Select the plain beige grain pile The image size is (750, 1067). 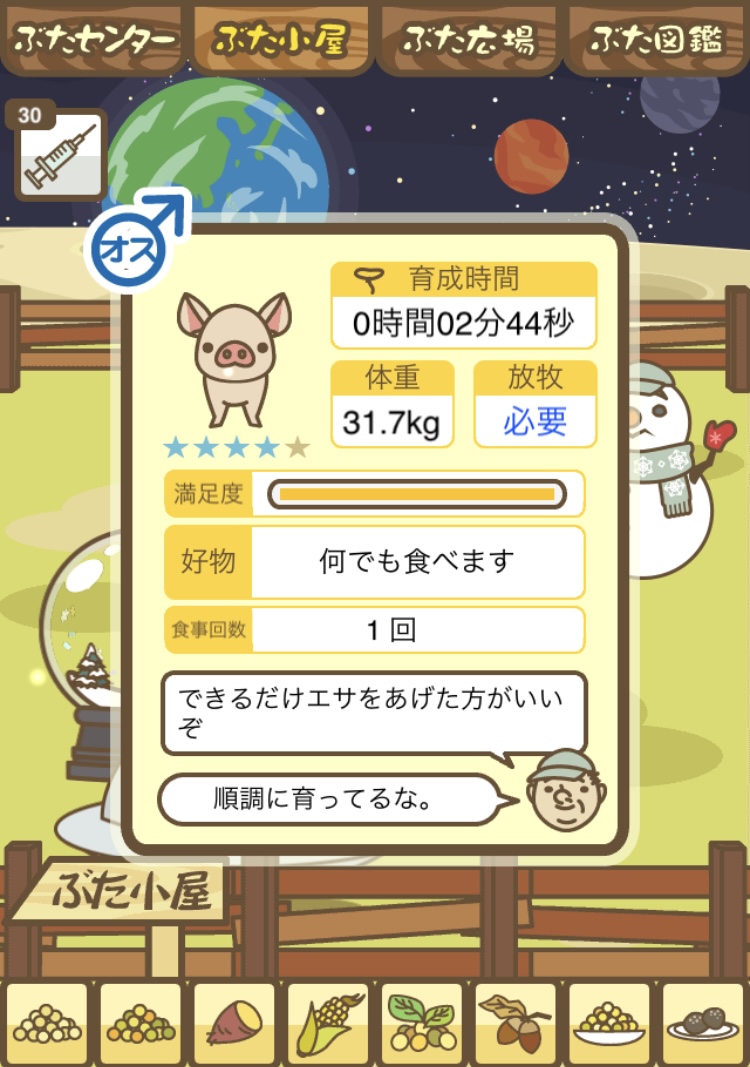pyautogui.click(x=47, y=1022)
